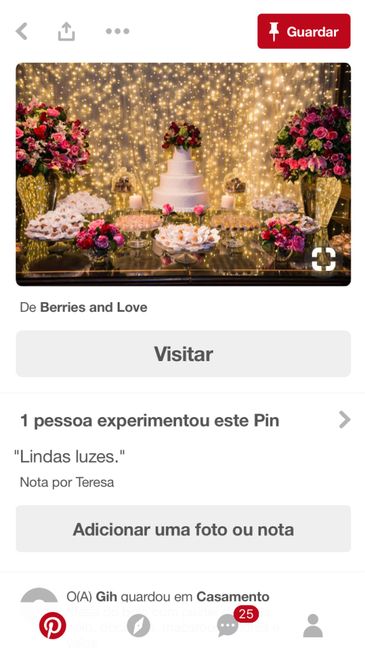
Task: Open the three-dot overflow menu
Action: pyautogui.click(x=117, y=31)
